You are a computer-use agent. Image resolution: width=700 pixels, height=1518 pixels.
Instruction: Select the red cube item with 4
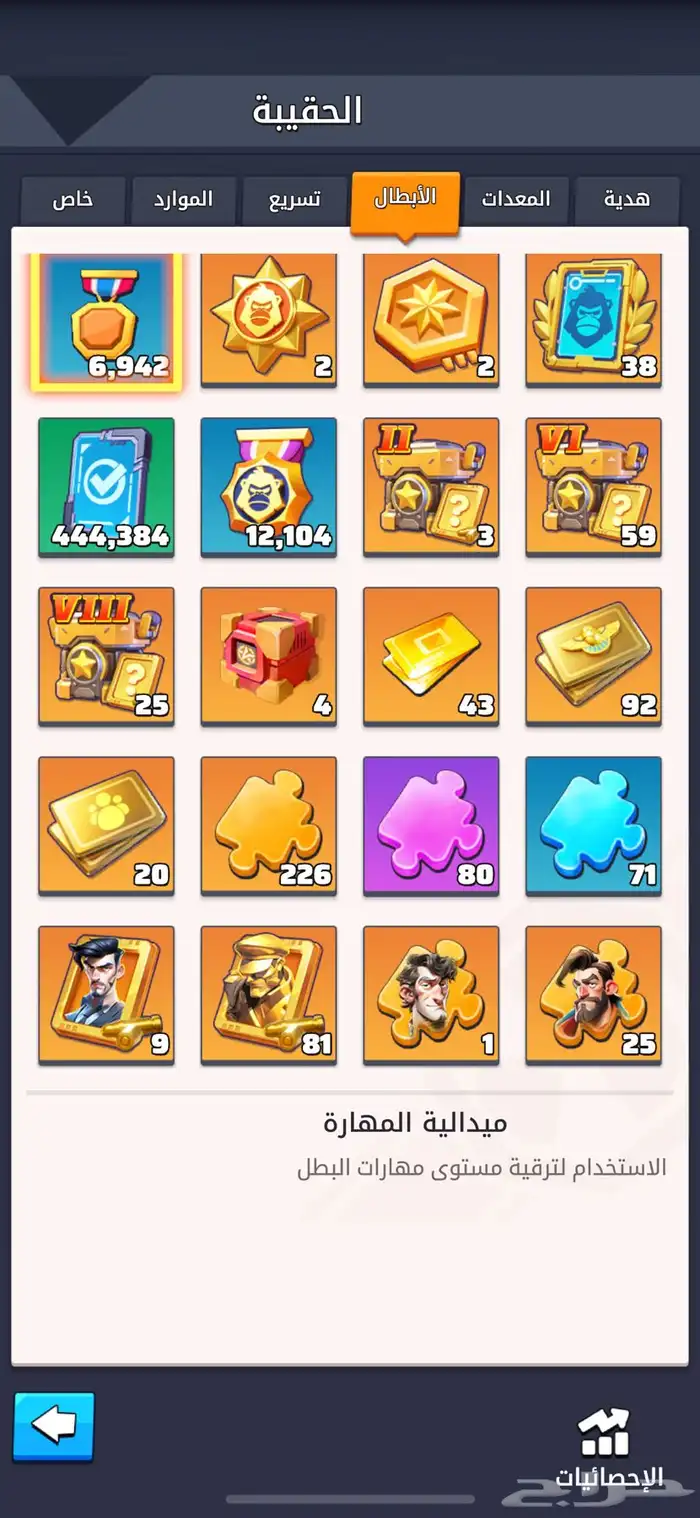pos(269,656)
